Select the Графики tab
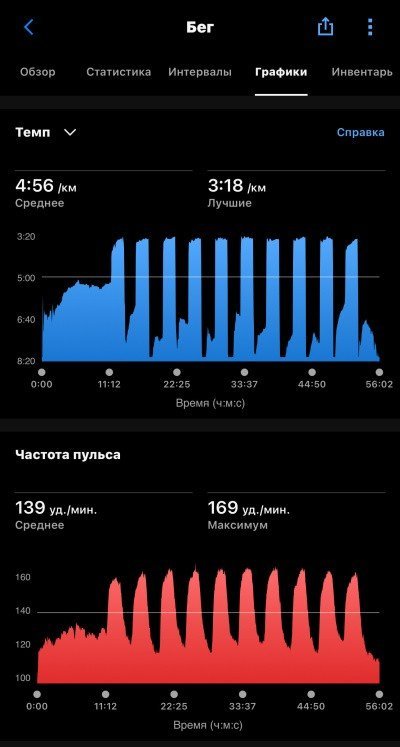Viewport: 400px width, 747px height. pos(281,72)
